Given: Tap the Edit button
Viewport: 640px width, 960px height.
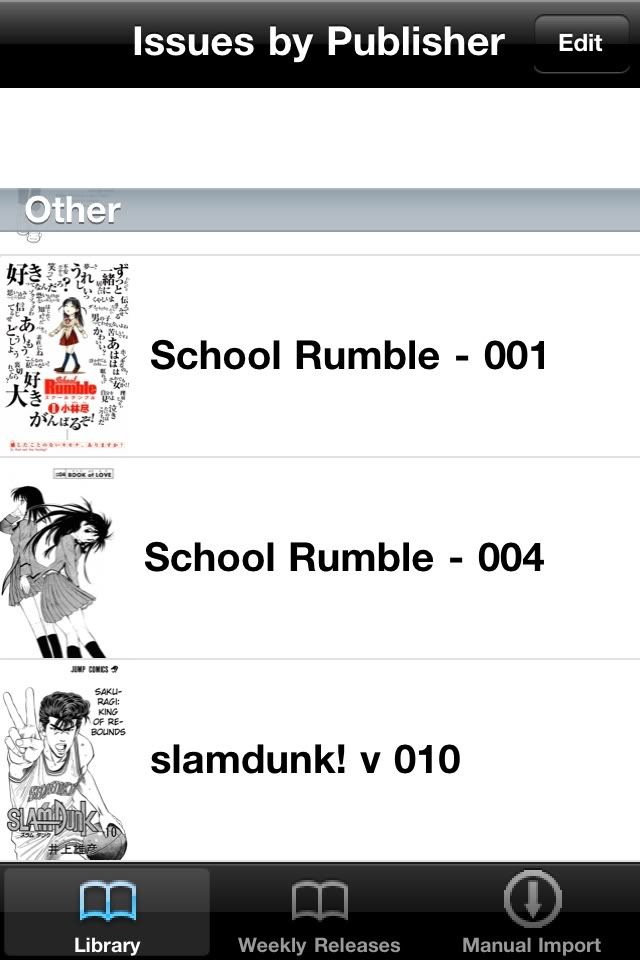Looking at the screenshot, I should [x=580, y=44].
